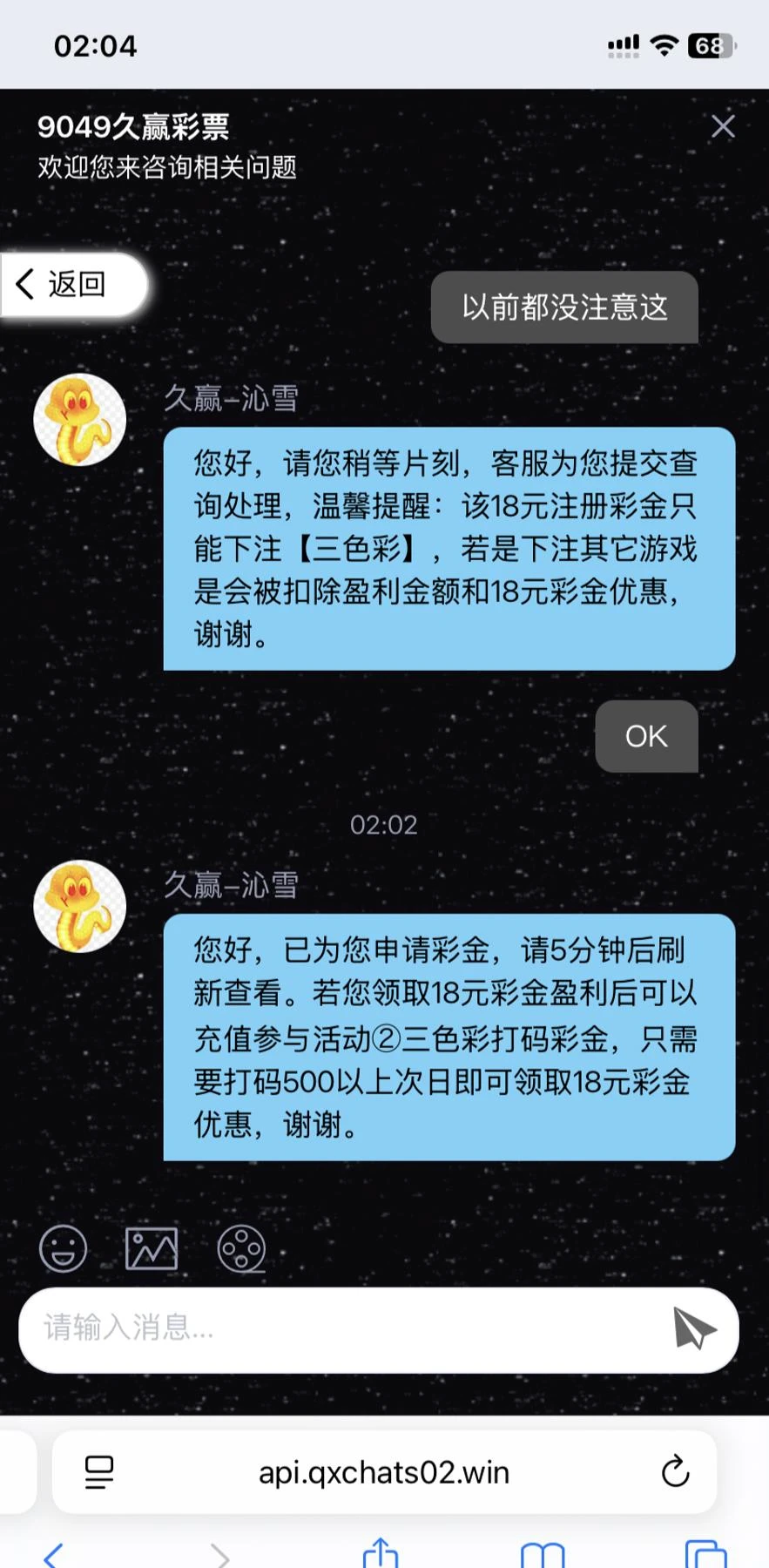Reload the page in the browser

point(675,1472)
